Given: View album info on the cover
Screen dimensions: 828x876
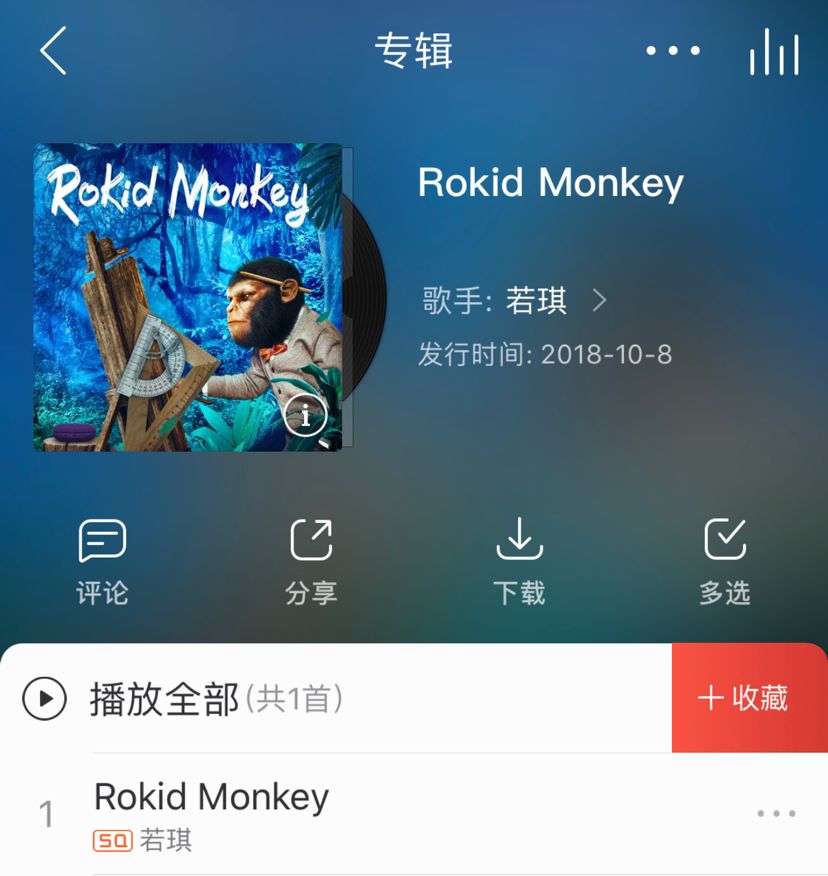Looking at the screenshot, I should click(305, 415).
